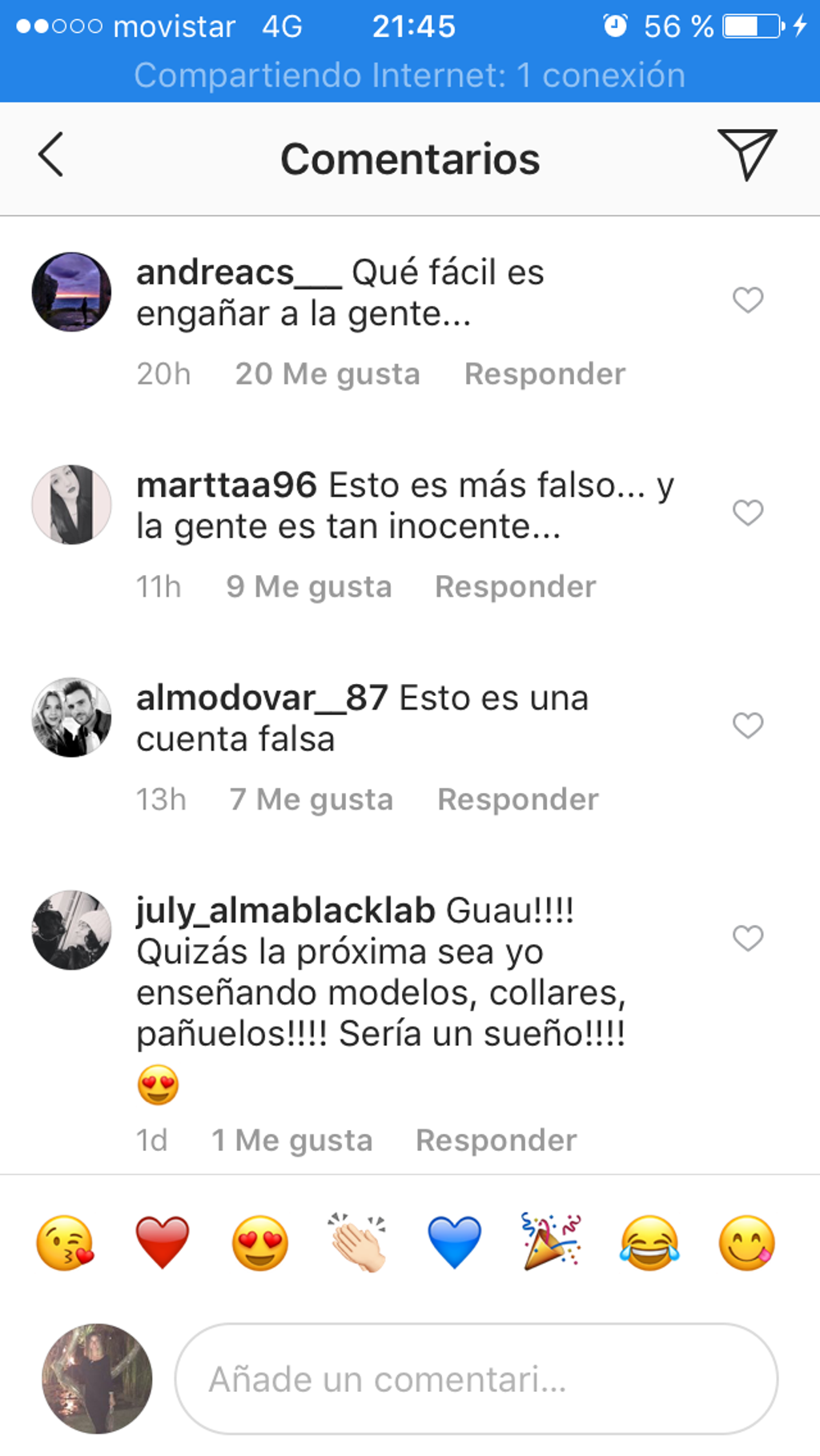Reply to andreacs___'s comment
This screenshot has height=1456, width=820.
[x=545, y=374]
